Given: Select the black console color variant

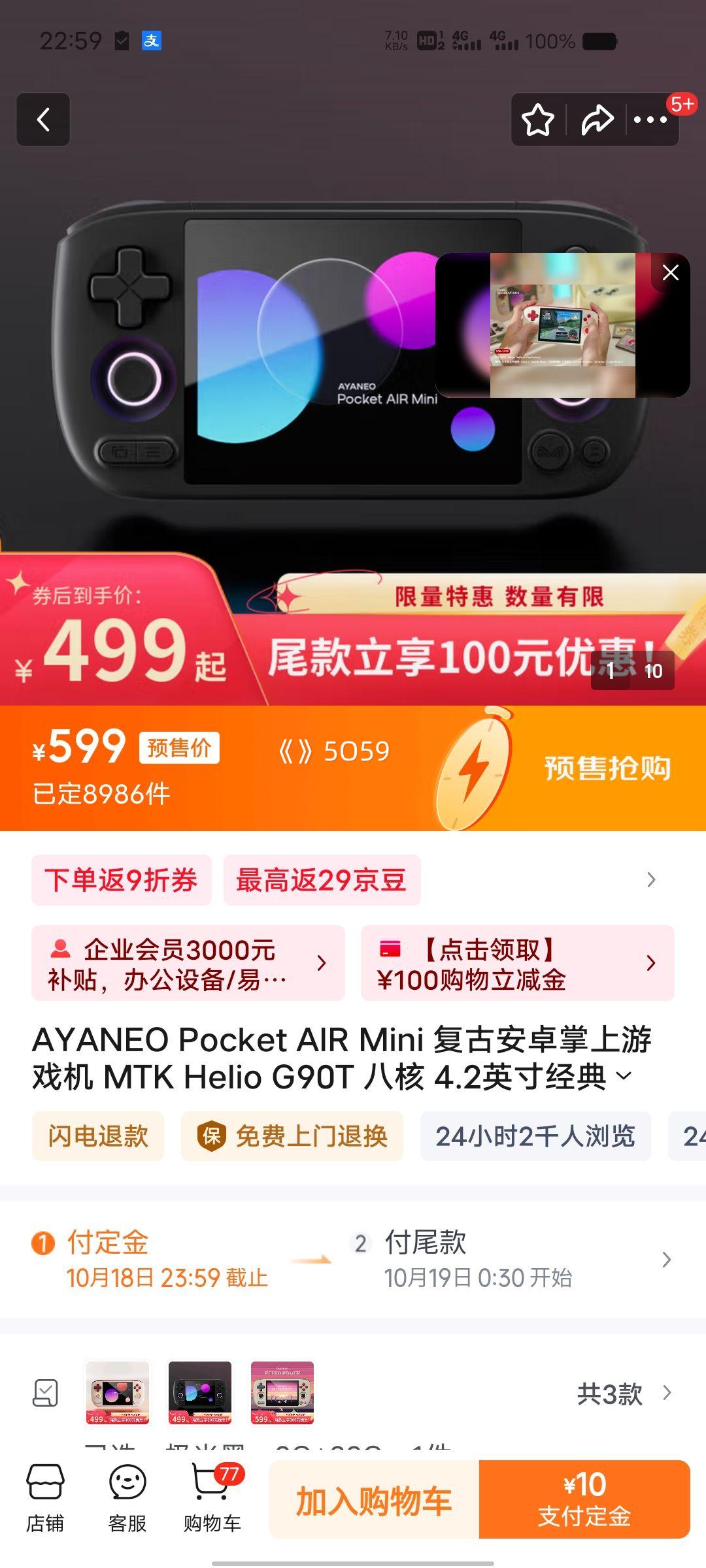Looking at the screenshot, I should click(x=200, y=1392).
